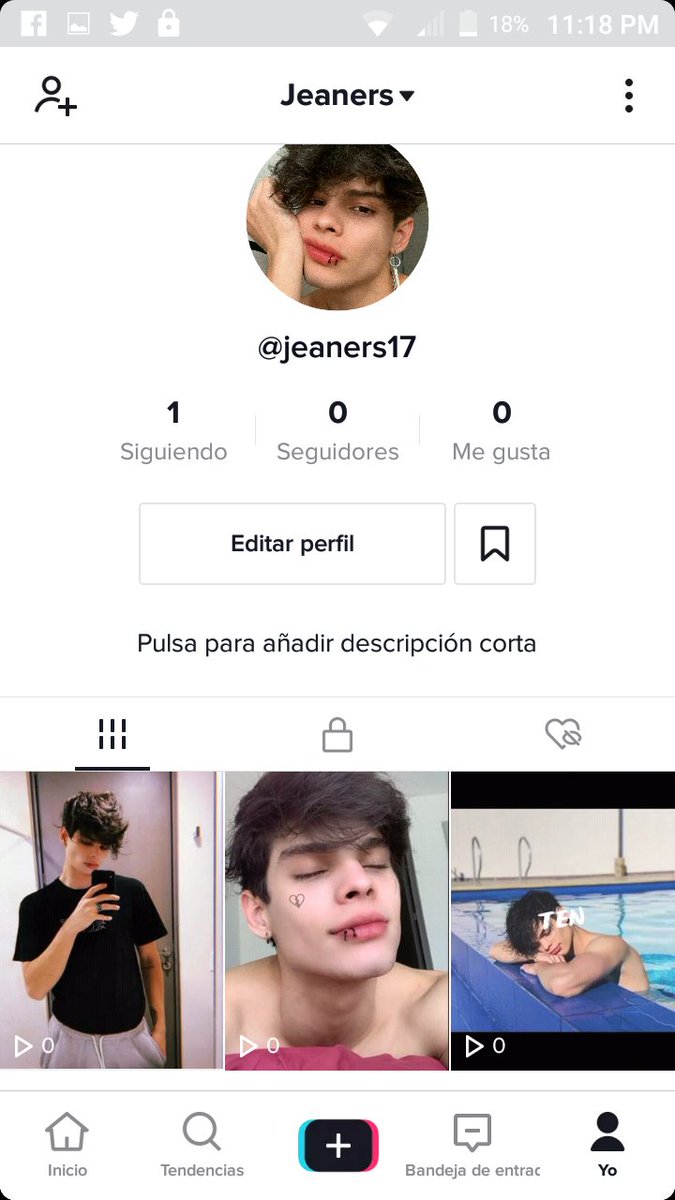This screenshot has height=1200, width=675.
Task: Open the close-up face video
Action: coord(337,920)
